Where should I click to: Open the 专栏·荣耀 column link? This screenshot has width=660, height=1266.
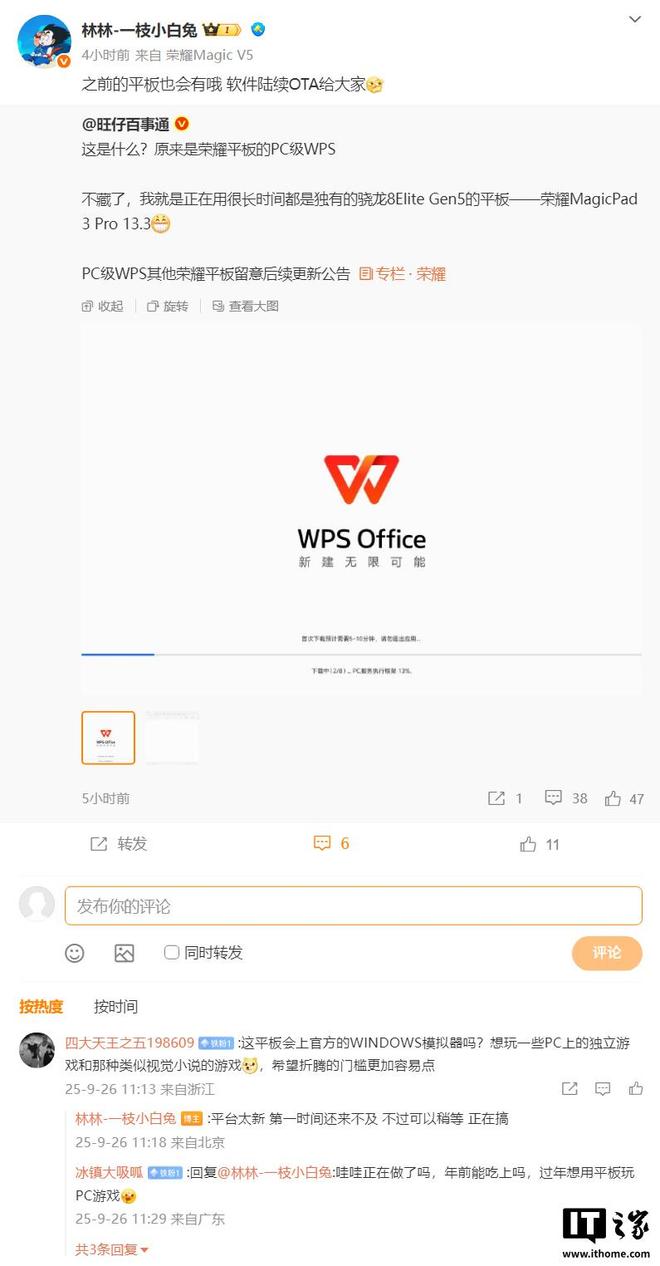[x=402, y=274]
